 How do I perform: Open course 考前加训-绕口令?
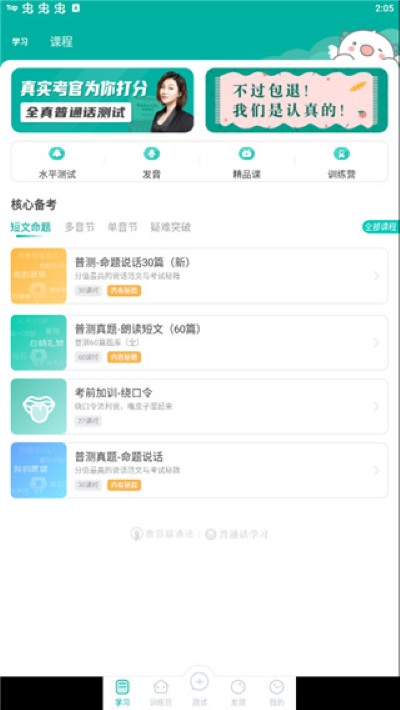coord(199,406)
